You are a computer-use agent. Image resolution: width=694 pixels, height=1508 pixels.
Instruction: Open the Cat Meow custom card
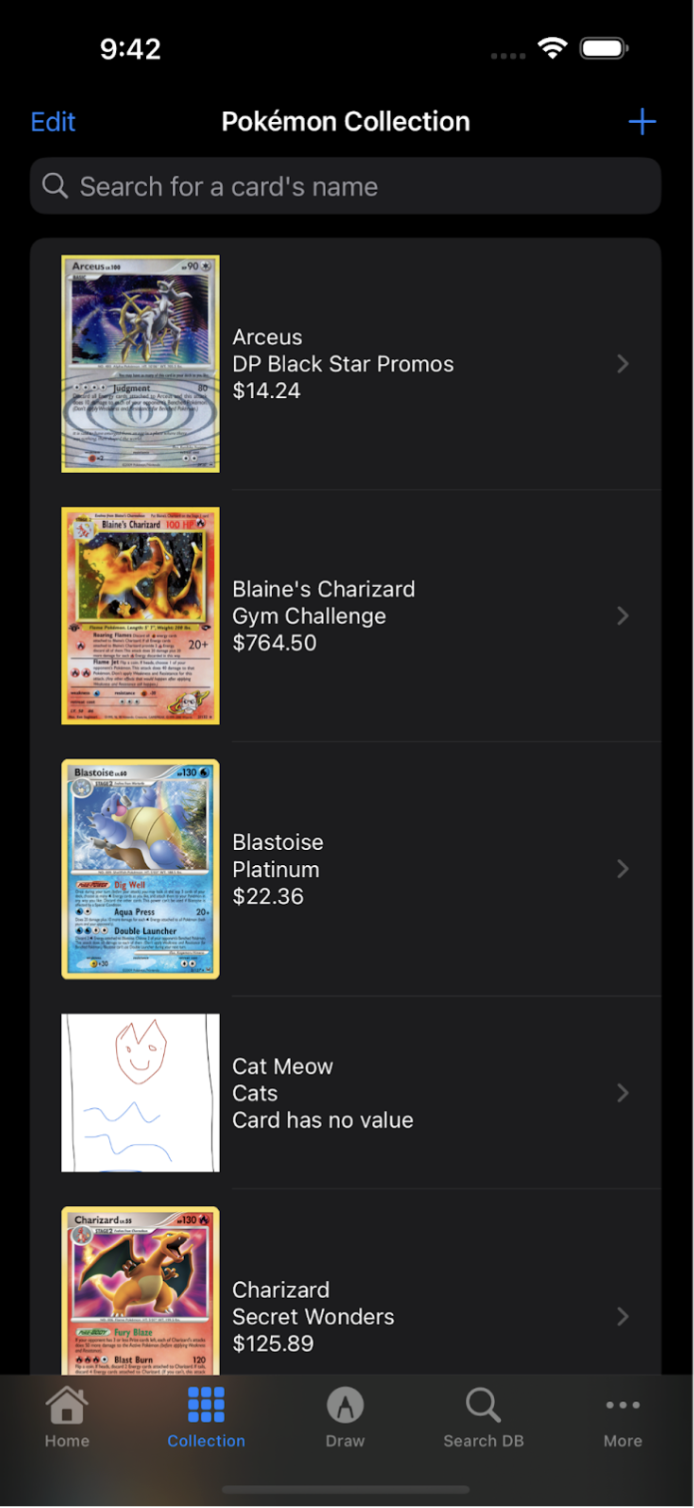pos(345,1093)
